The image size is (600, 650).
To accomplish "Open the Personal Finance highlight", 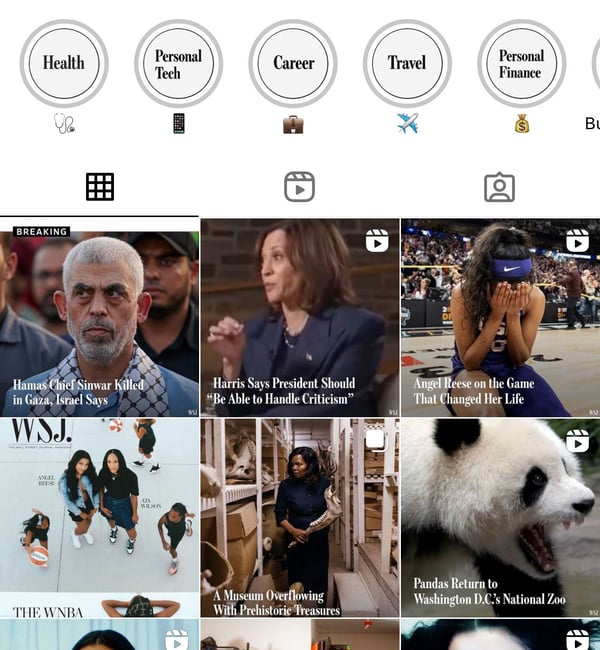I will point(521,63).
